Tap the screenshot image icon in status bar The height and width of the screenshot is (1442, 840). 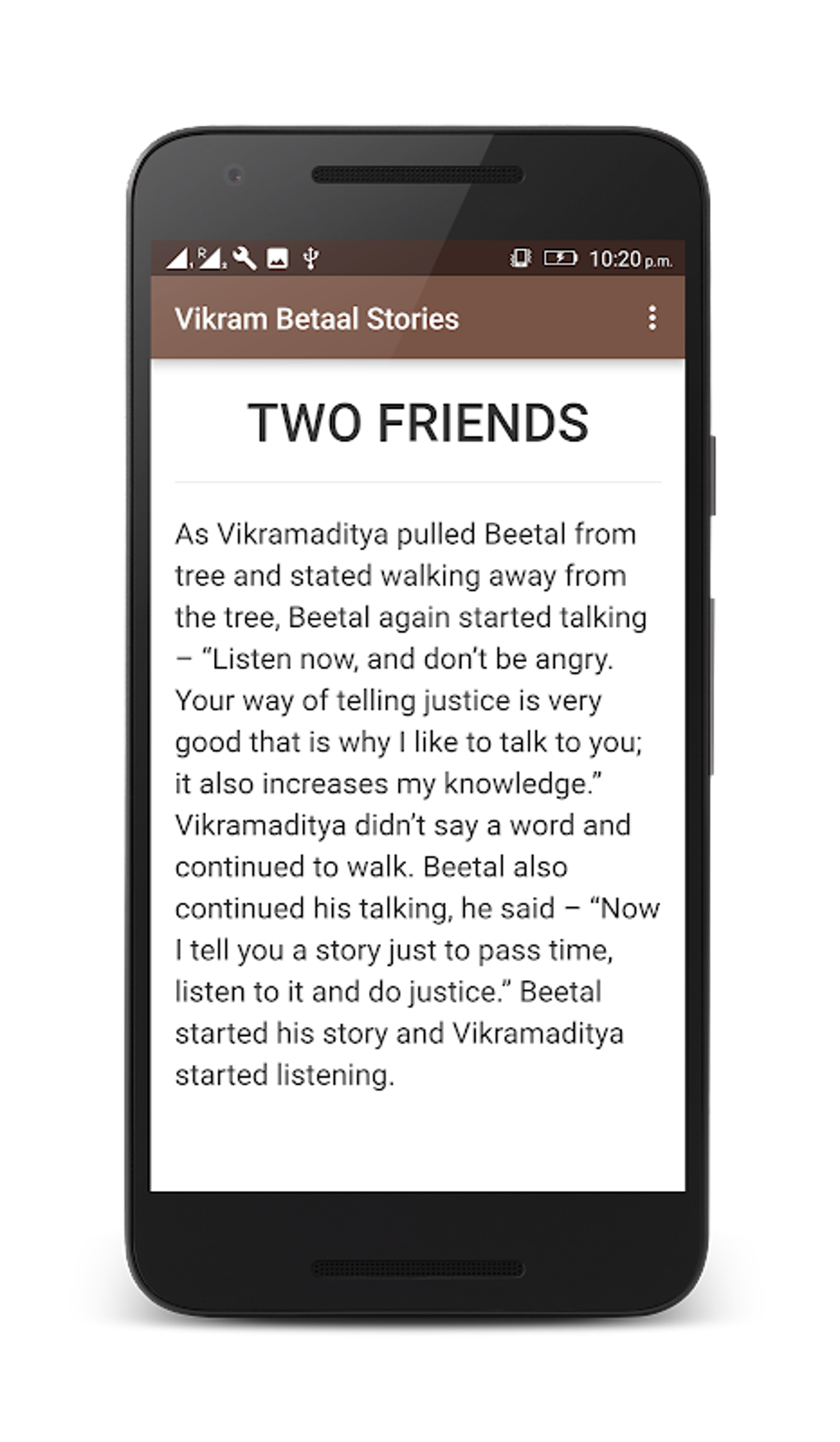pos(277,258)
